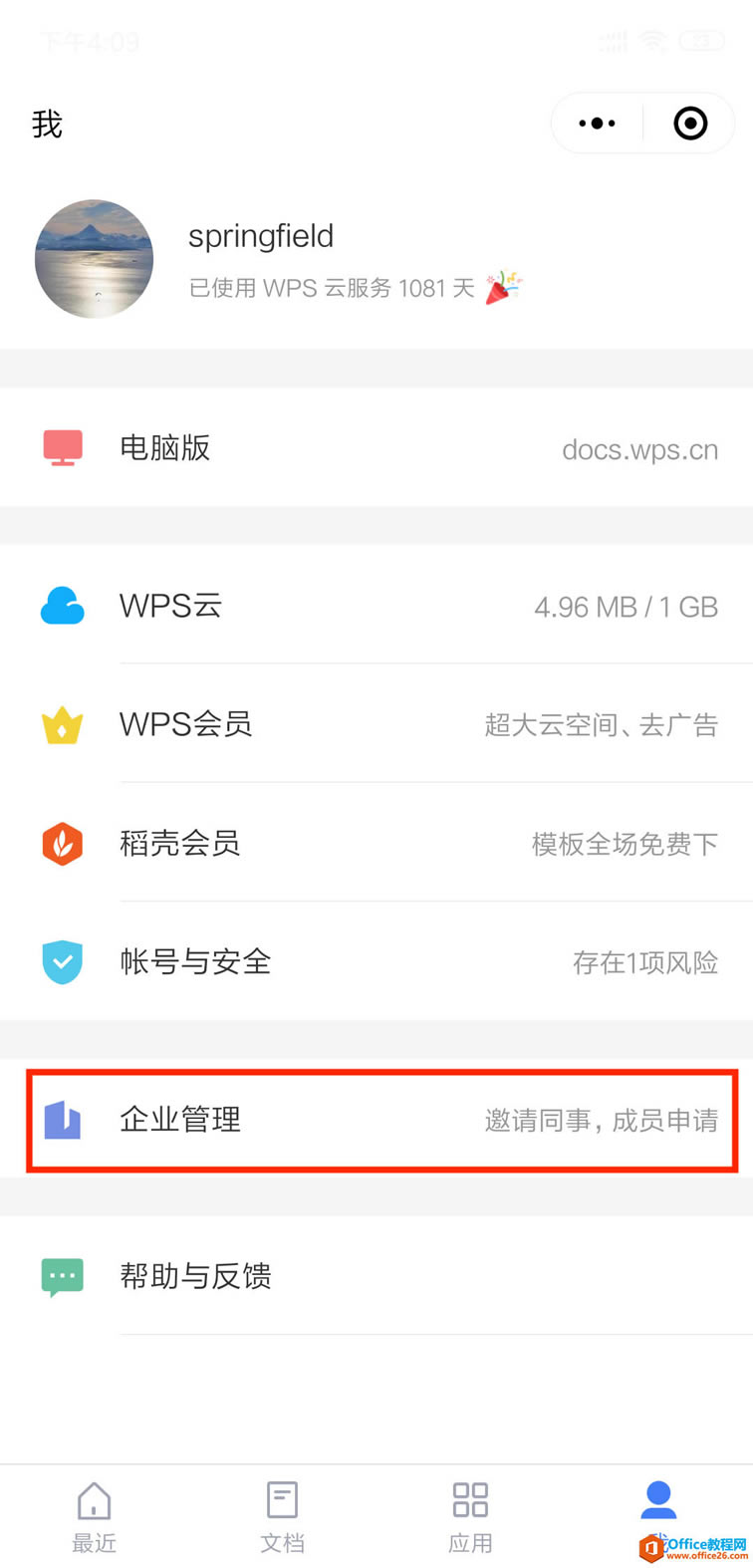Switch to the 应用 tab
Image resolution: width=753 pixels, height=1568 pixels.
point(470,1514)
